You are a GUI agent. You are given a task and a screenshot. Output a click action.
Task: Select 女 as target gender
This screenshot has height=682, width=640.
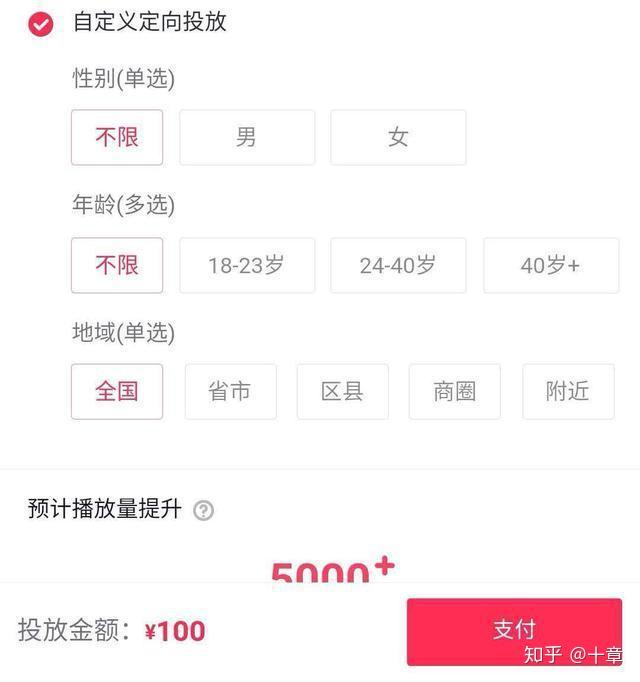398,138
